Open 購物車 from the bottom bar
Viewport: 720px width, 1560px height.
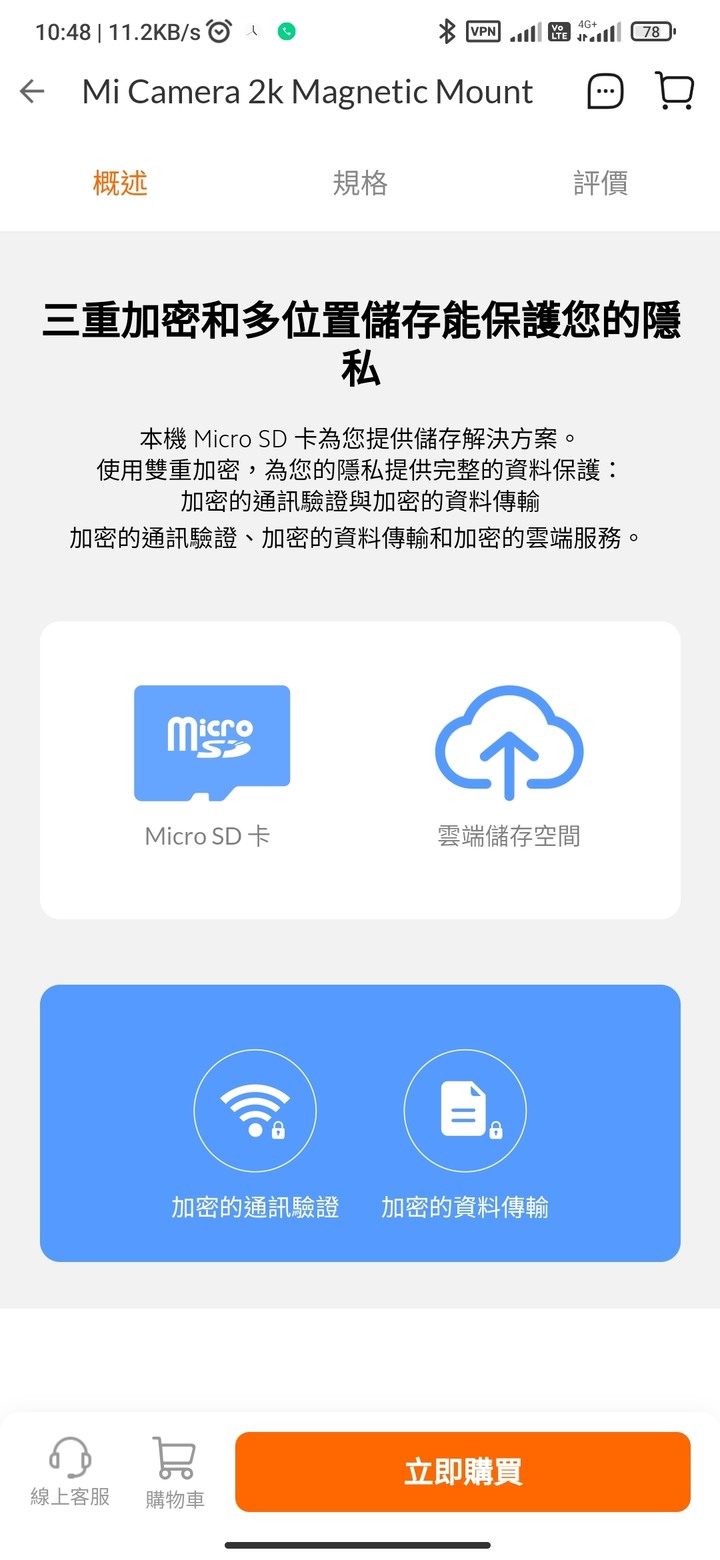pyautogui.click(x=175, y=1471)
